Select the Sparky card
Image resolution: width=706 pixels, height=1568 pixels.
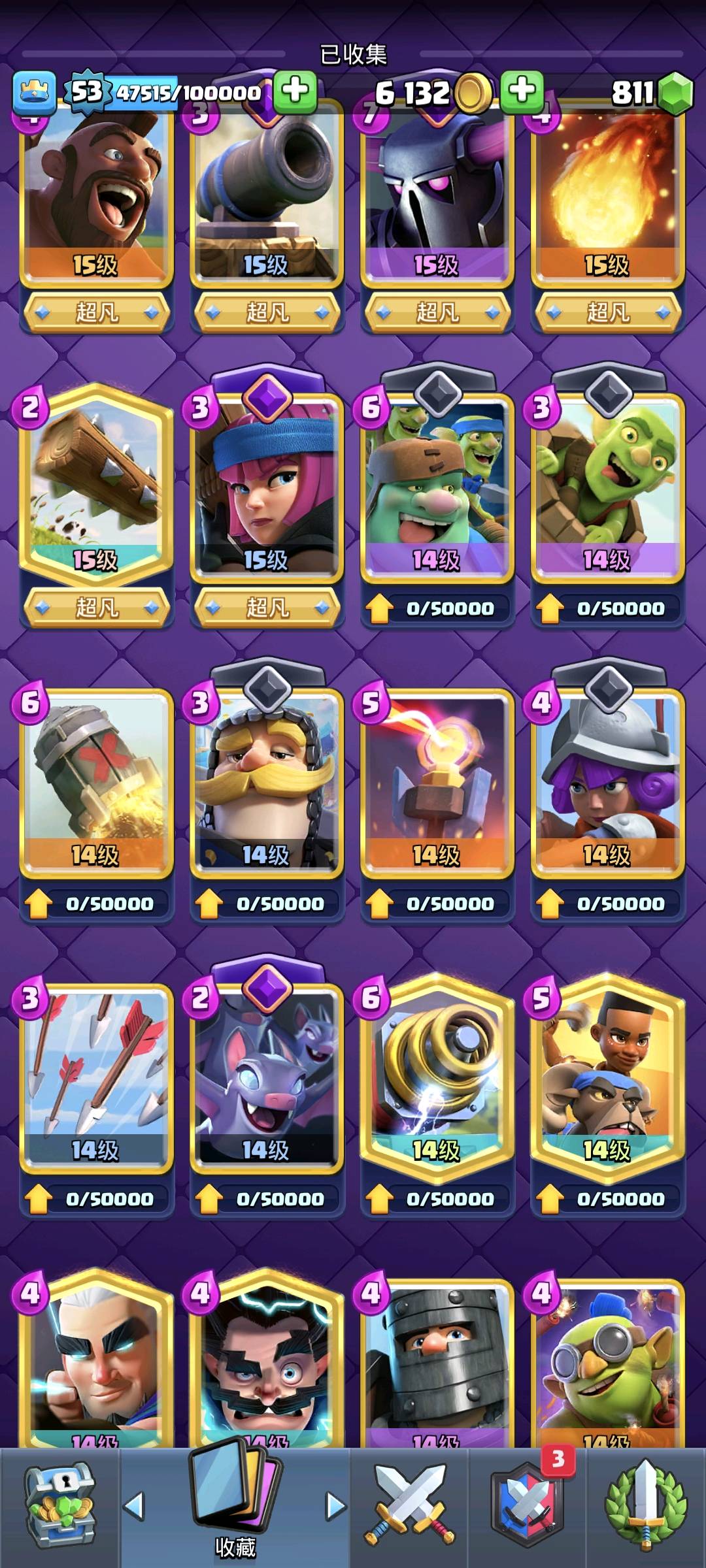[437, 1077]
